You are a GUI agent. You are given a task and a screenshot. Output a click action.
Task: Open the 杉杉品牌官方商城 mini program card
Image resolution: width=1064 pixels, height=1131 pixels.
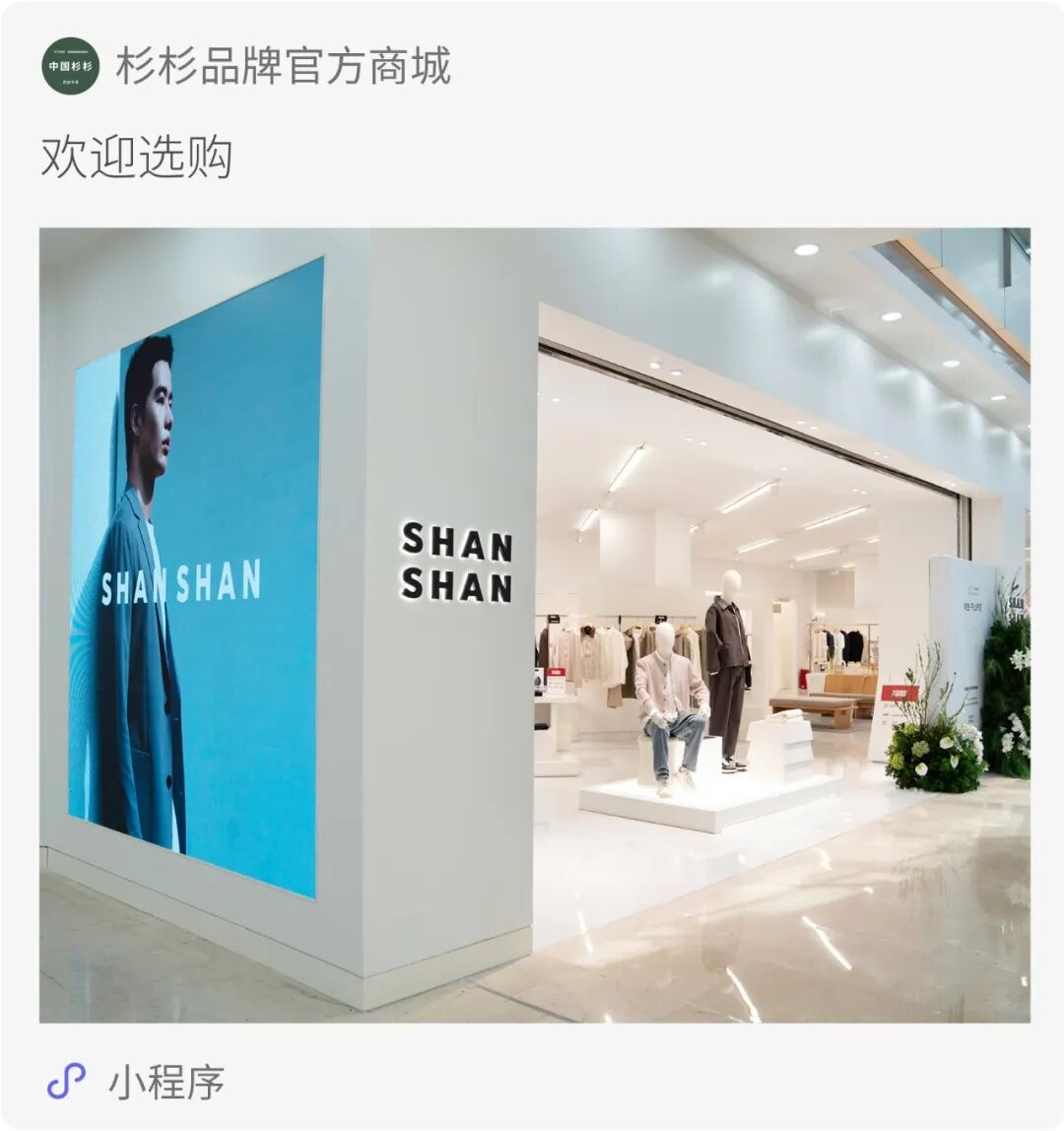[532, 565]
